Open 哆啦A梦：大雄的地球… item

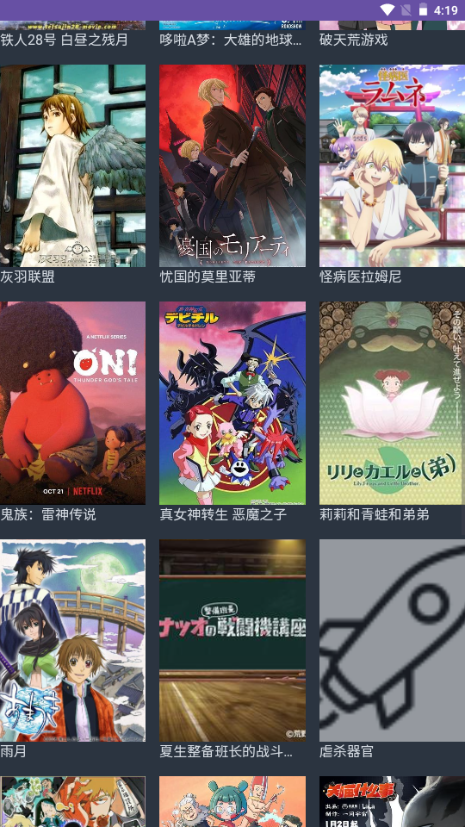pyautogui.click(x=232, y=34)
